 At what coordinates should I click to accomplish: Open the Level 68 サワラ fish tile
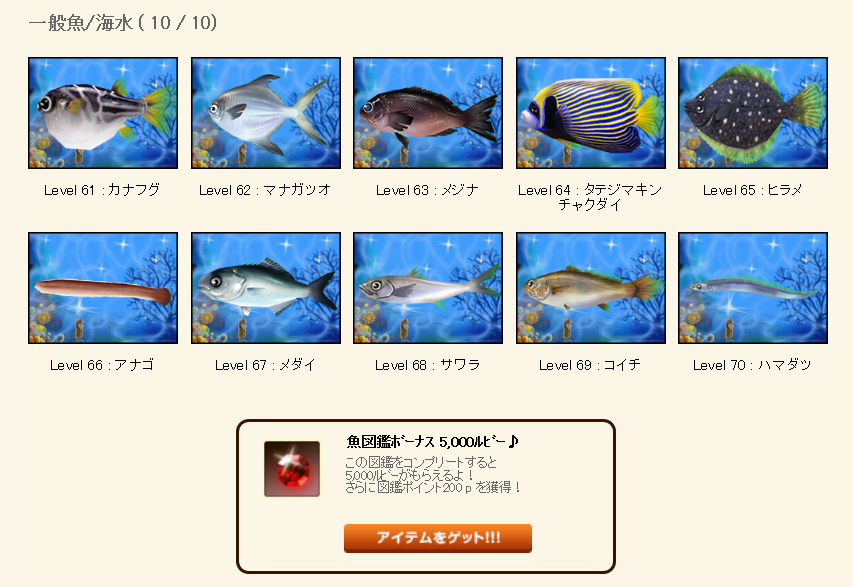point(428,288)
